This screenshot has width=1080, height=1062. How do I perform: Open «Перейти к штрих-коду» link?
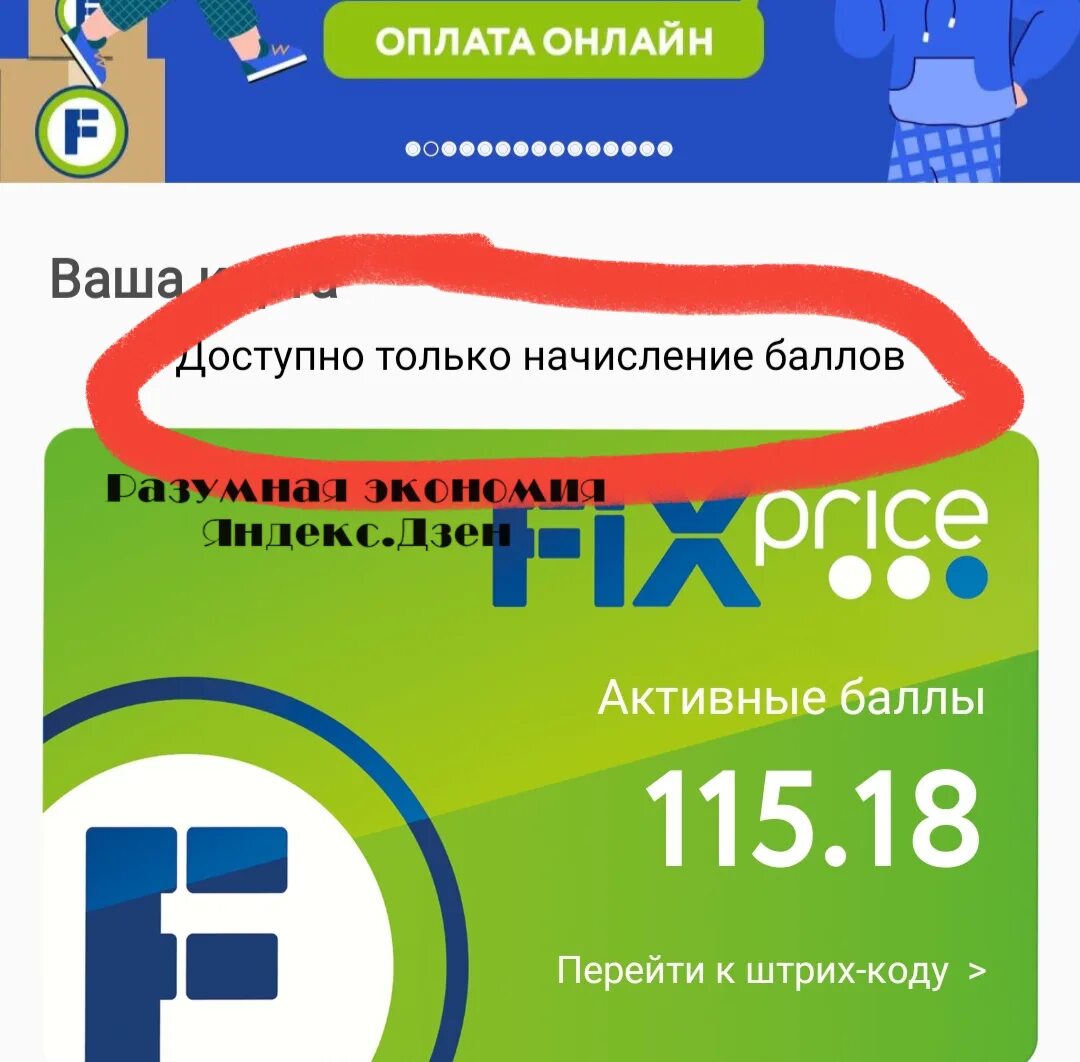(x=771, y=971)
